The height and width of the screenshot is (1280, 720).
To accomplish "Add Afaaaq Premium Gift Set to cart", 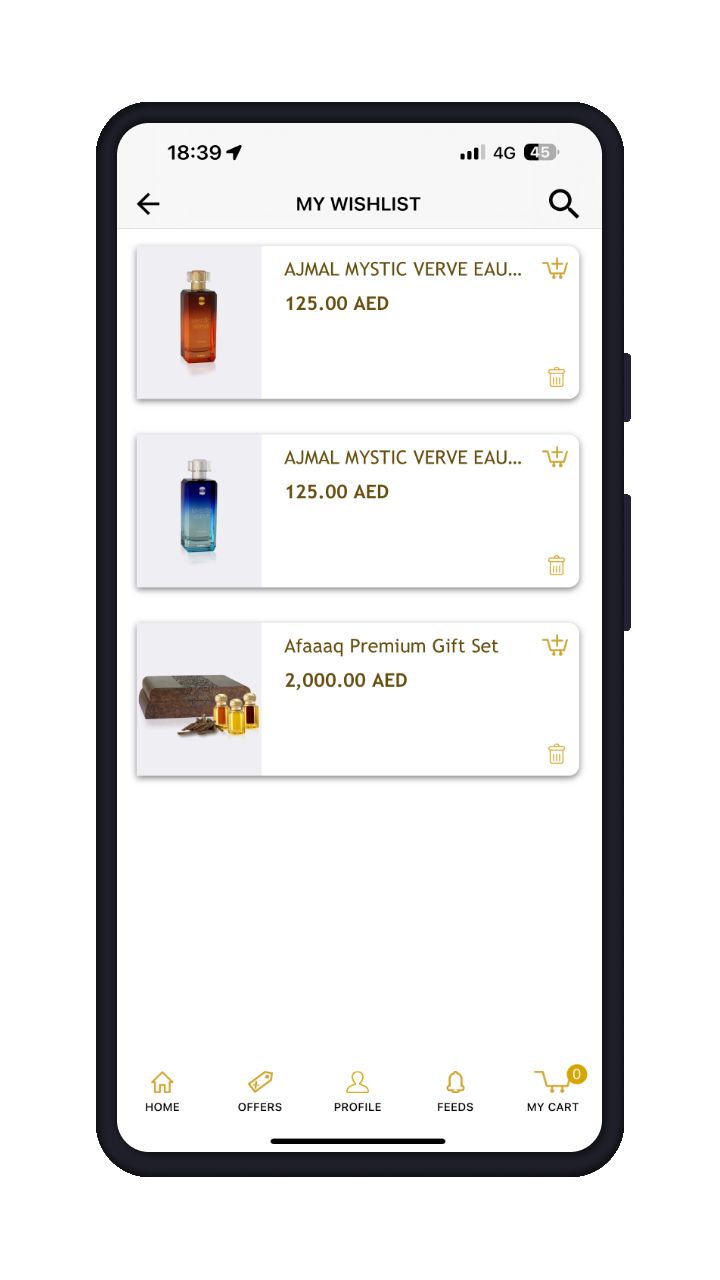I will [x=555, y=646].
